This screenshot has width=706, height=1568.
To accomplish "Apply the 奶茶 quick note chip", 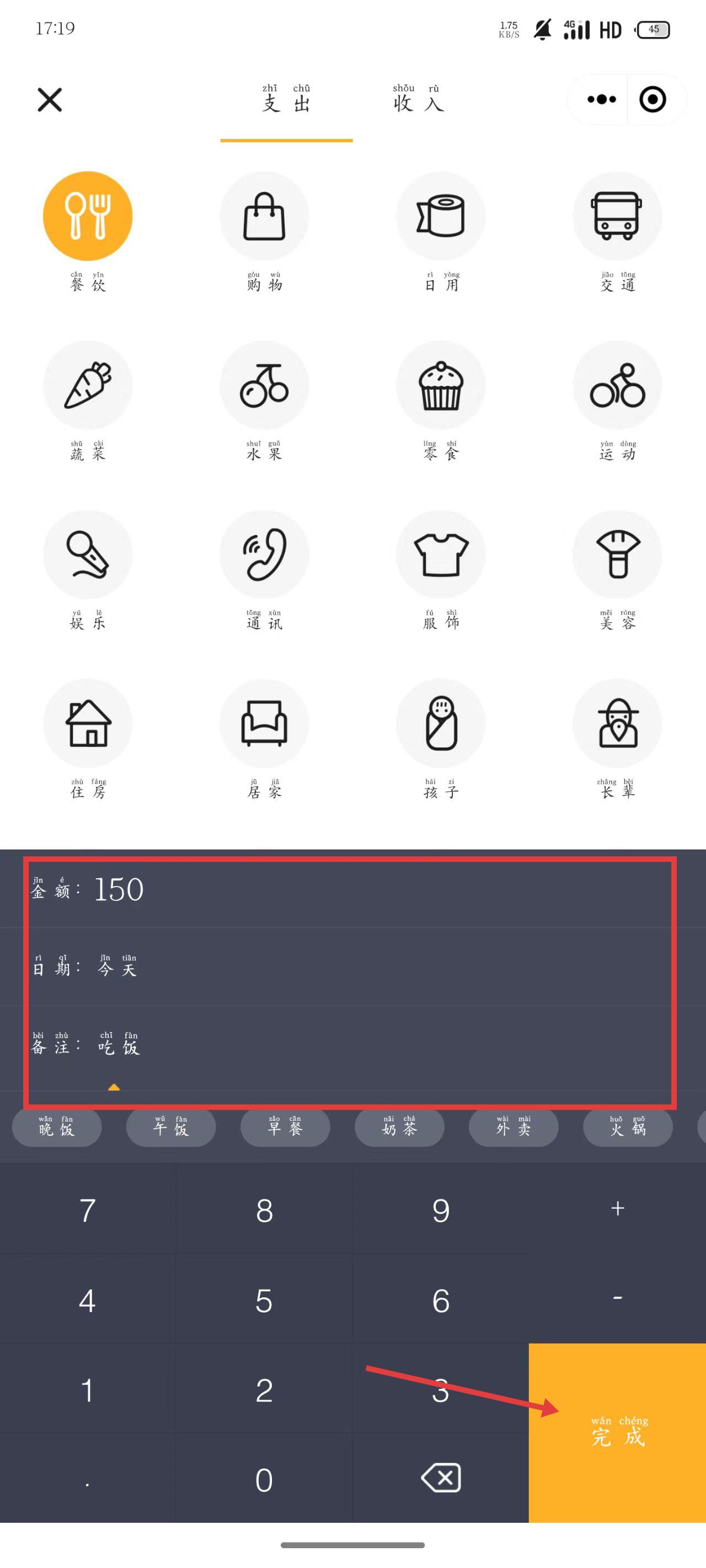I will [x=399, y=1128].
